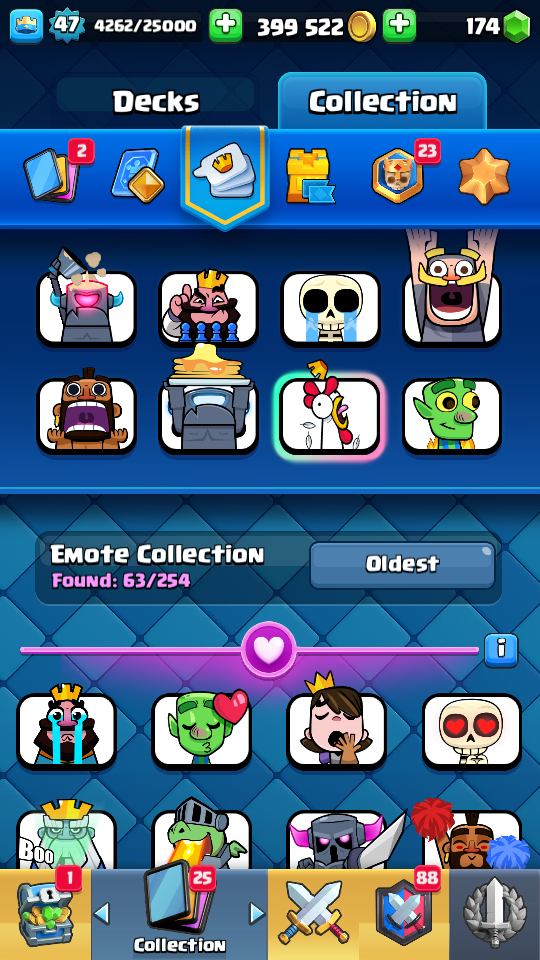Open the cards section with 2 badge

[x=52, y=174]
